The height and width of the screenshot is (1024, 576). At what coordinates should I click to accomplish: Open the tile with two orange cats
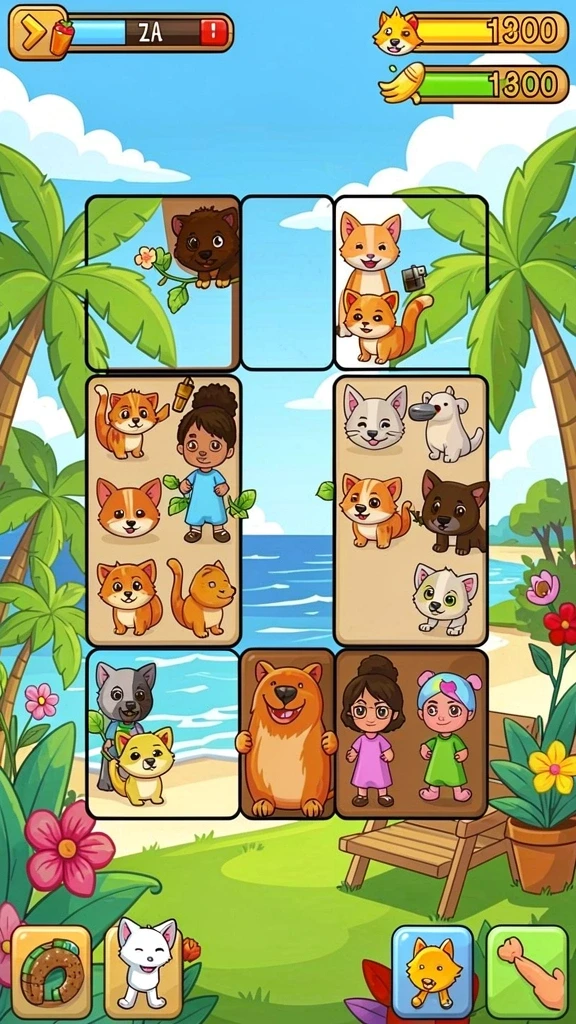(411, 283)
